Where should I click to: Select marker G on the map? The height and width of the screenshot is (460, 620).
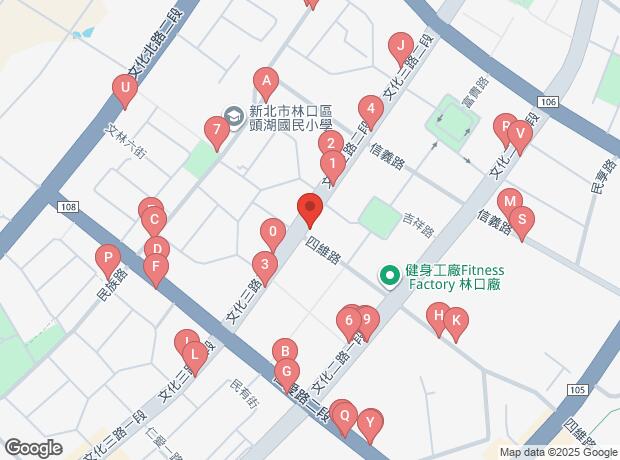tap(287, 372)
